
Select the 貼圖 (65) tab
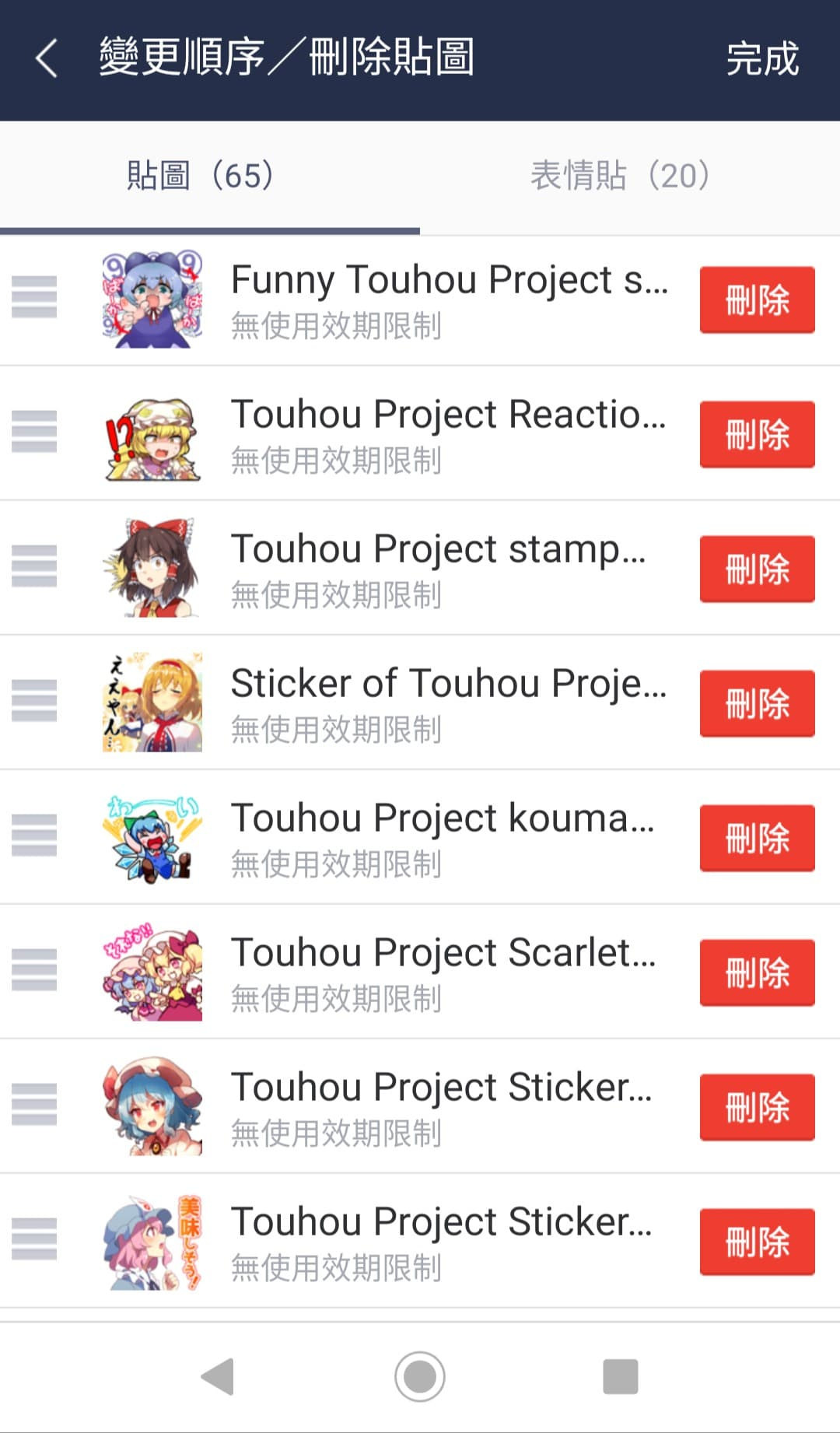click(x=201, y=176)
